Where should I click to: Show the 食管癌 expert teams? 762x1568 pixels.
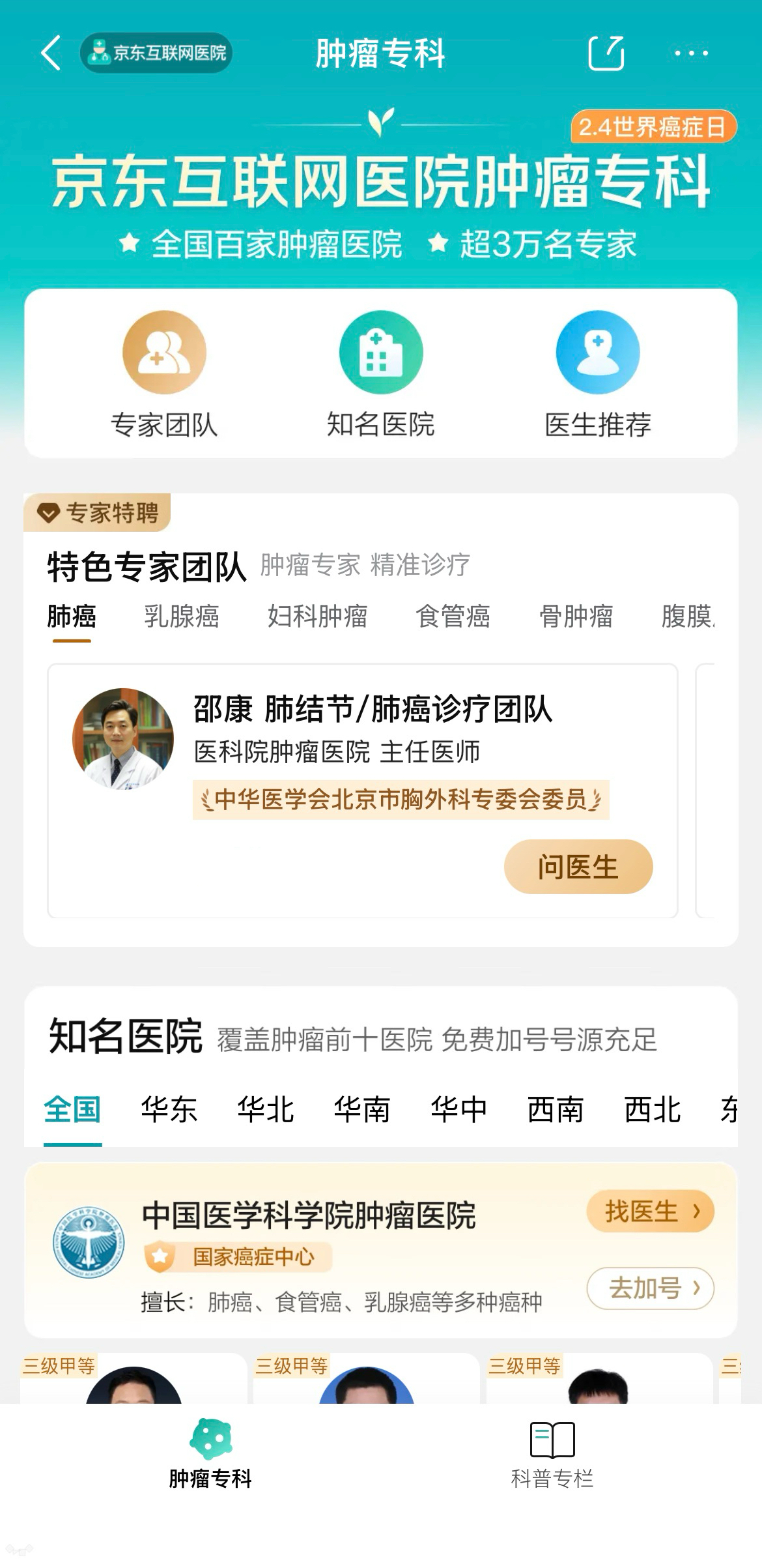click(x=453, y=616)
